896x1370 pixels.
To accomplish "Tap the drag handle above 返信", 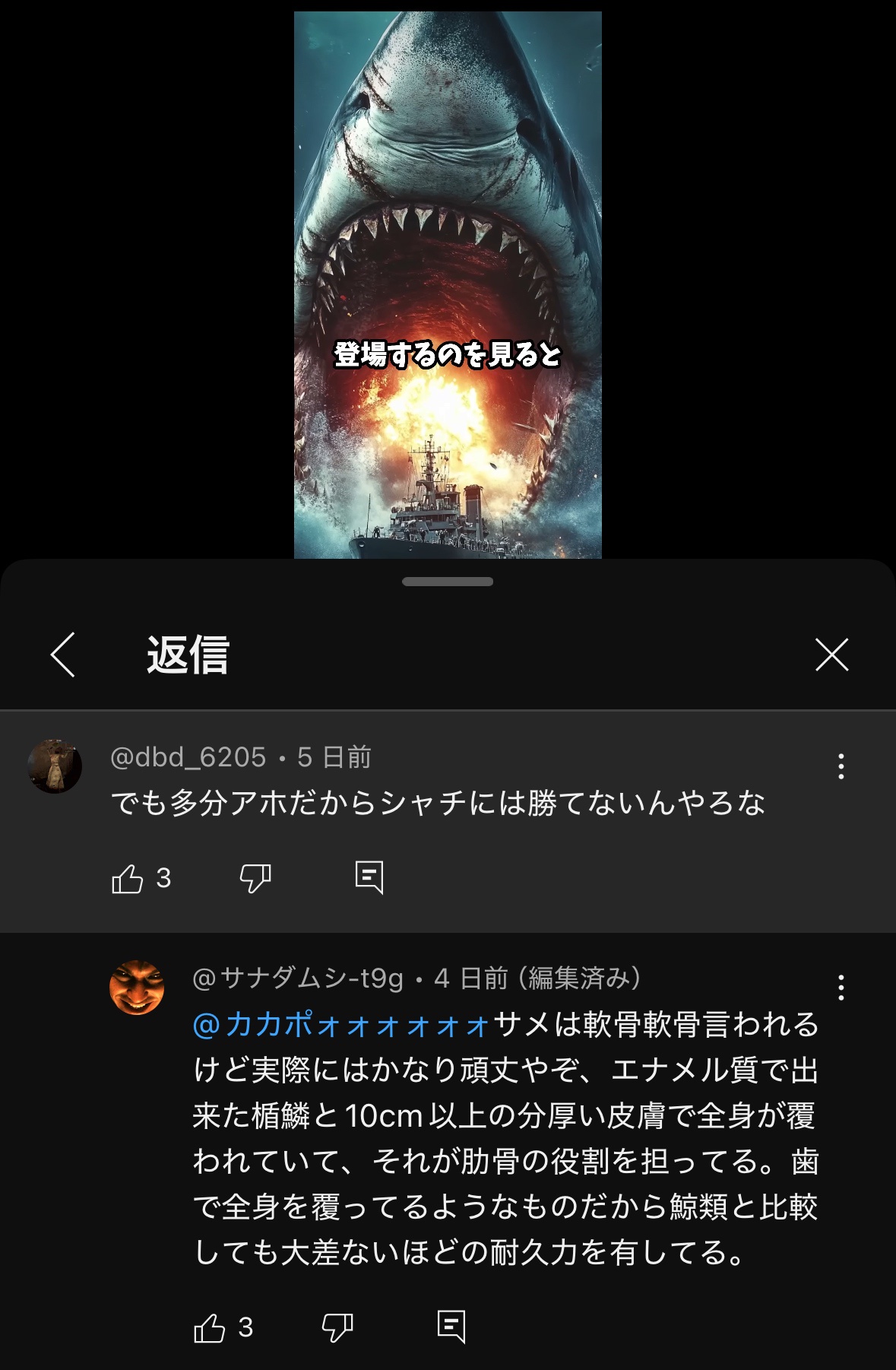I will tap(448, 582).
